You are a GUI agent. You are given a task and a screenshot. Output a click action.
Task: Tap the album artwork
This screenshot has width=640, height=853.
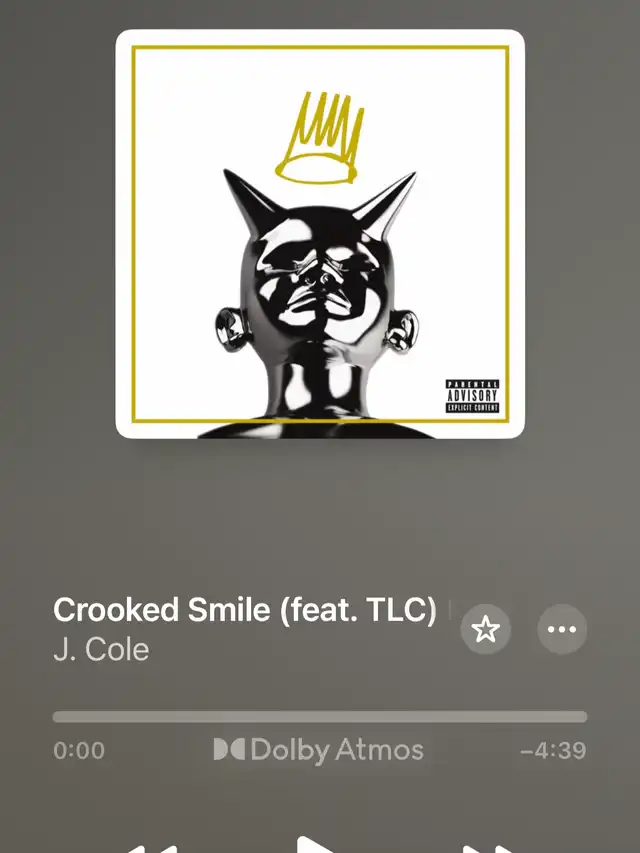(320, 234)
